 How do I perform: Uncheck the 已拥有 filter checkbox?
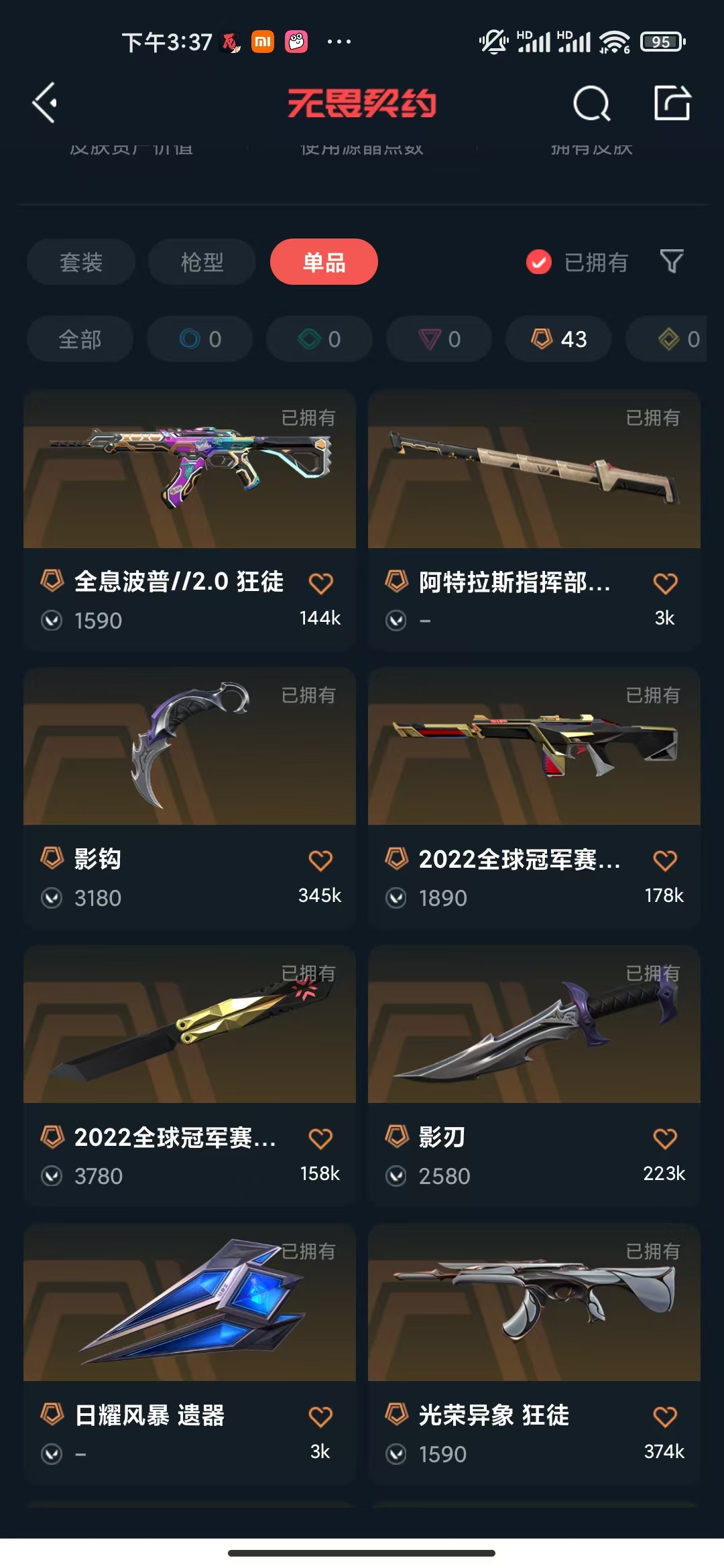[539, 262]
